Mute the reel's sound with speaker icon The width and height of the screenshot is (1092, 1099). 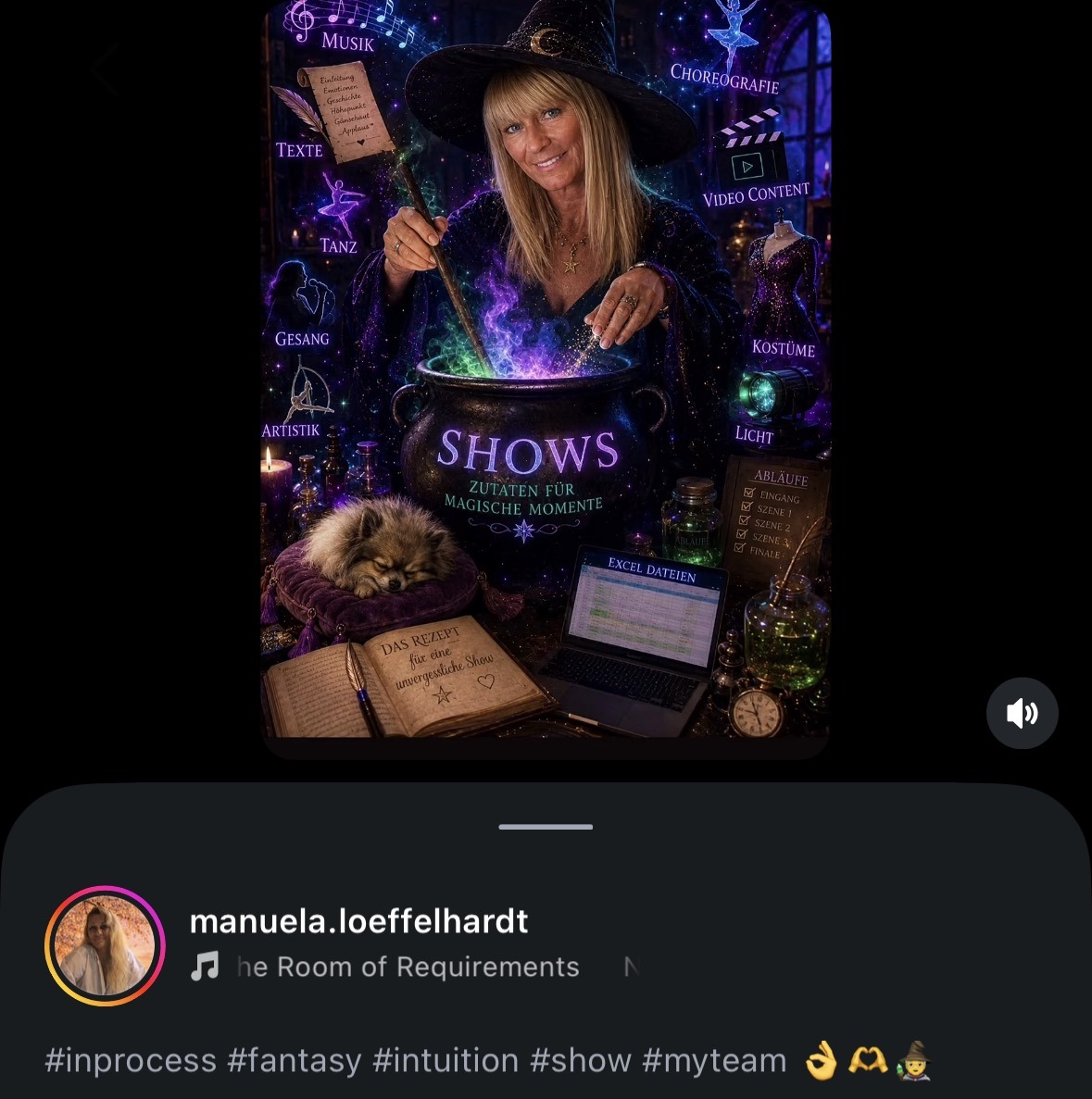pyautogui.click(x=1022, y=713)
